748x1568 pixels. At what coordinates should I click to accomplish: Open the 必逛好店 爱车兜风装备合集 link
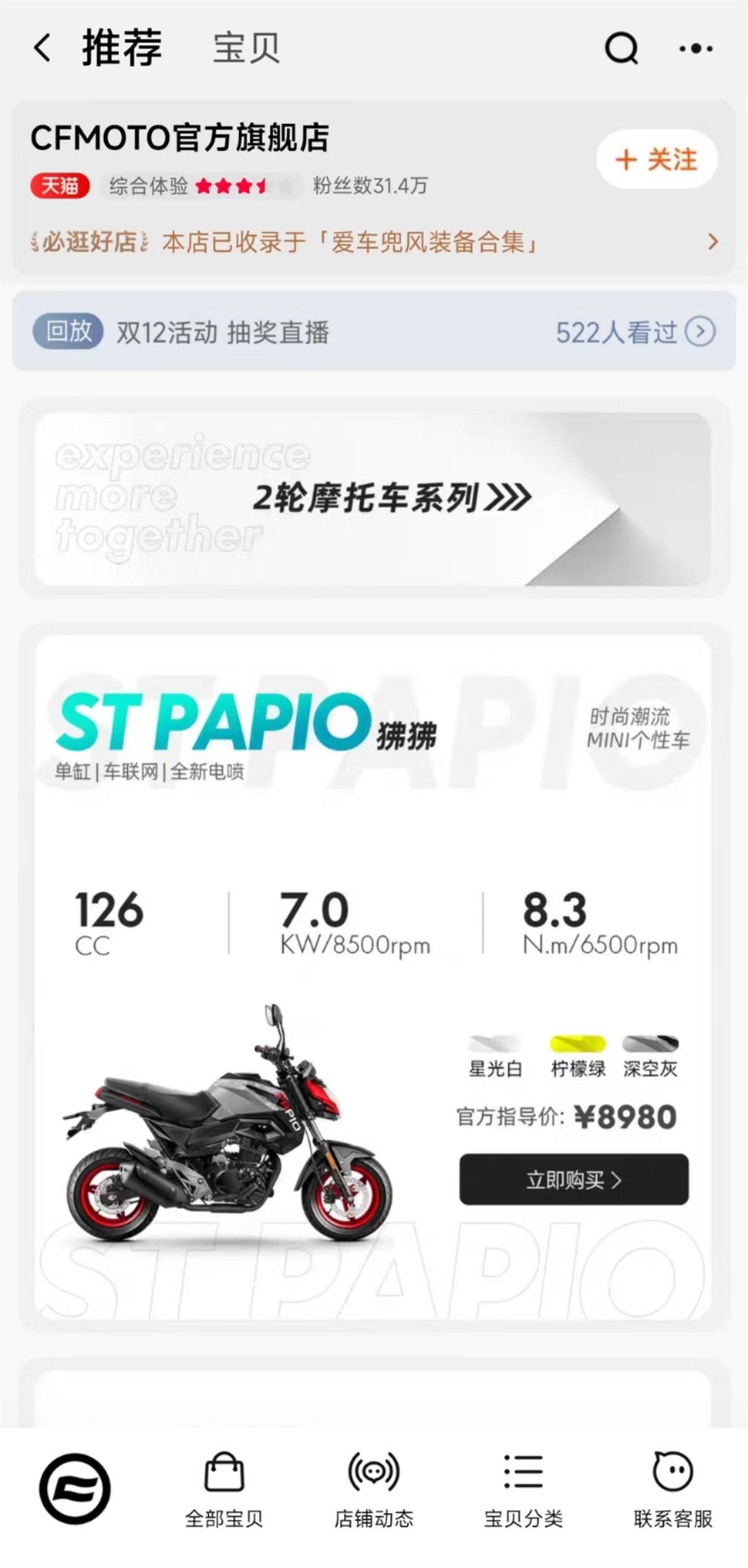tap(374, 242)
